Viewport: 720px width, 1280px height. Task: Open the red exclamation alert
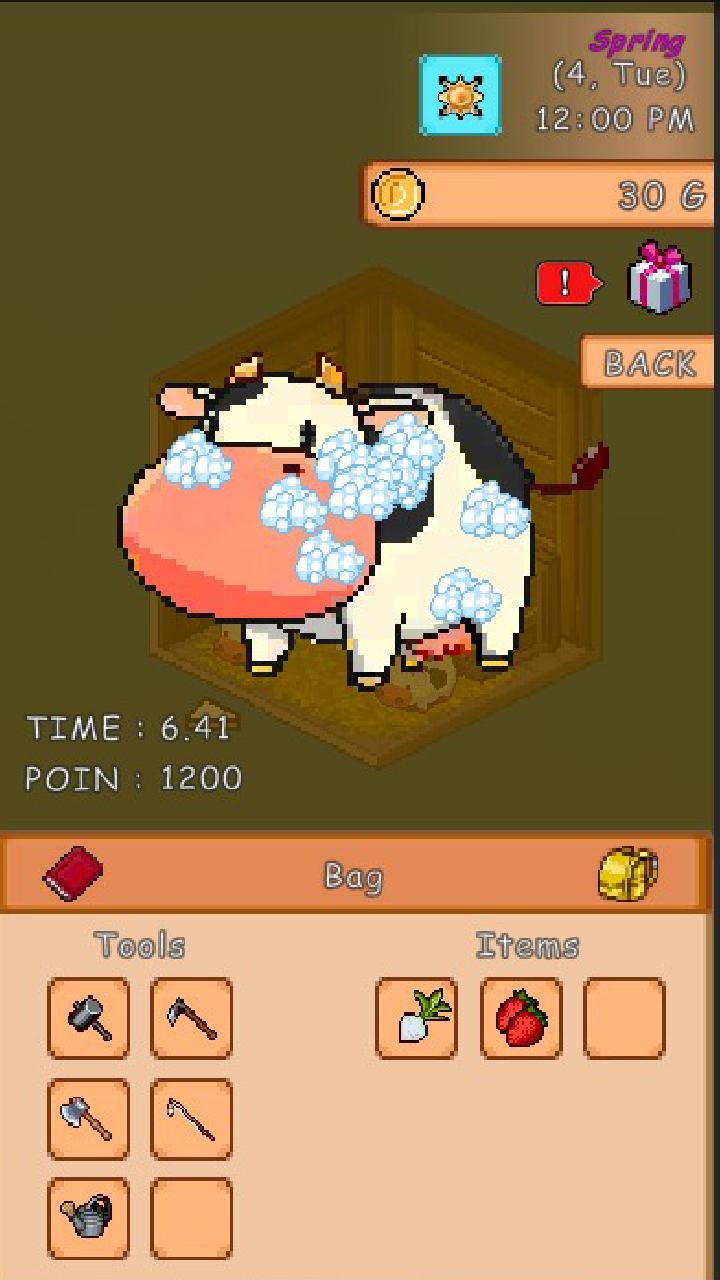pos(567,284)
